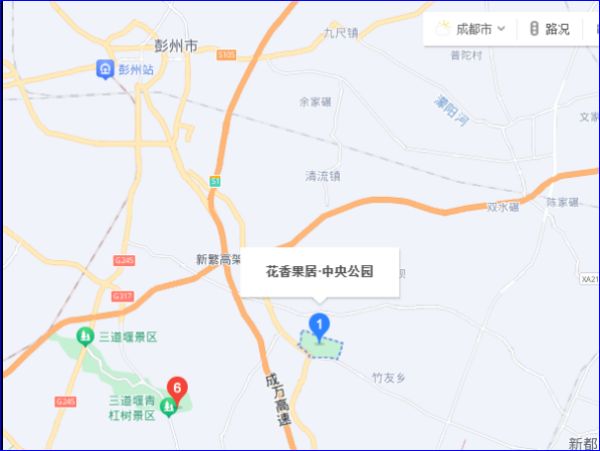Select the blue marker numbered 1
This screenshot has height=451, width=600.
tap(320, 326)
